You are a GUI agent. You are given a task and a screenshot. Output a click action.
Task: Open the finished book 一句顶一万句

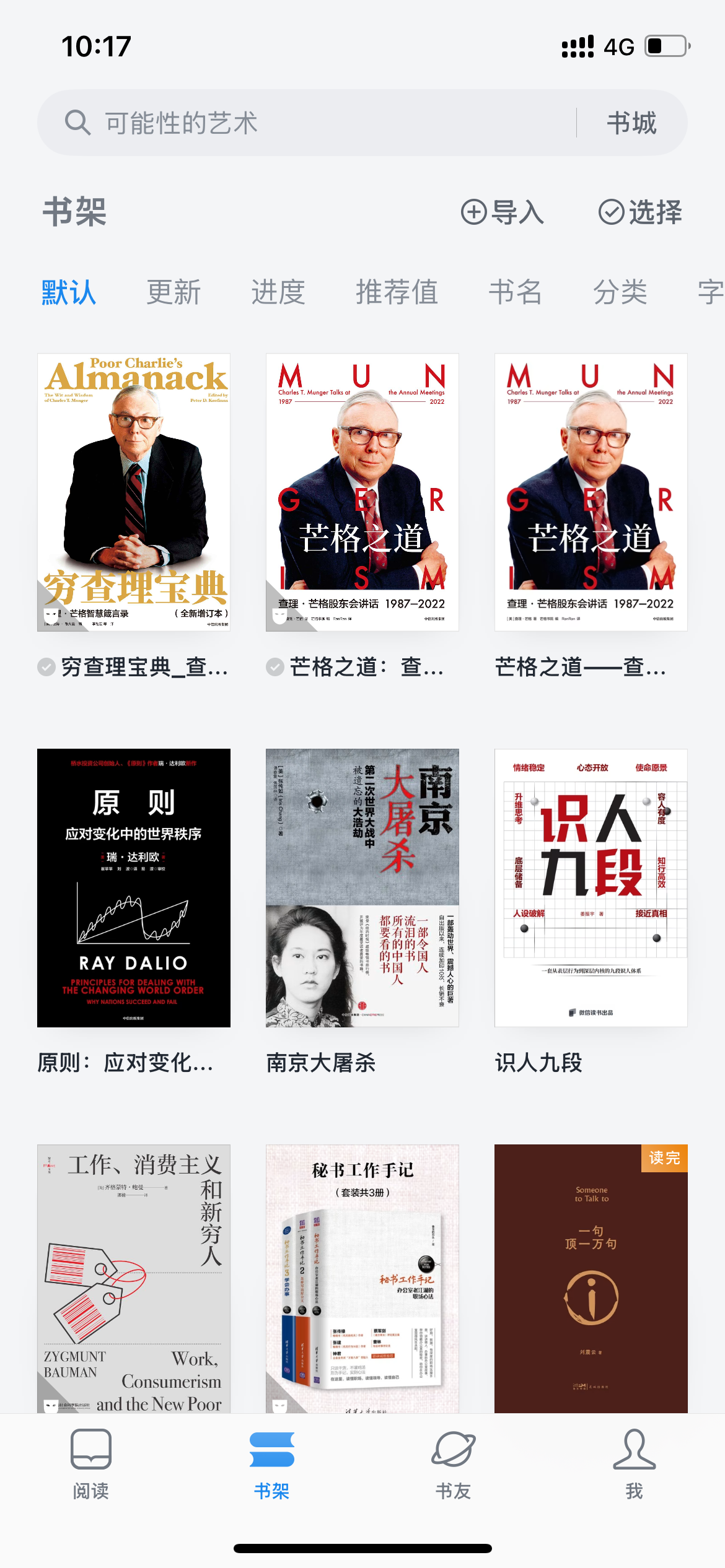click(x=591, y=1279)
